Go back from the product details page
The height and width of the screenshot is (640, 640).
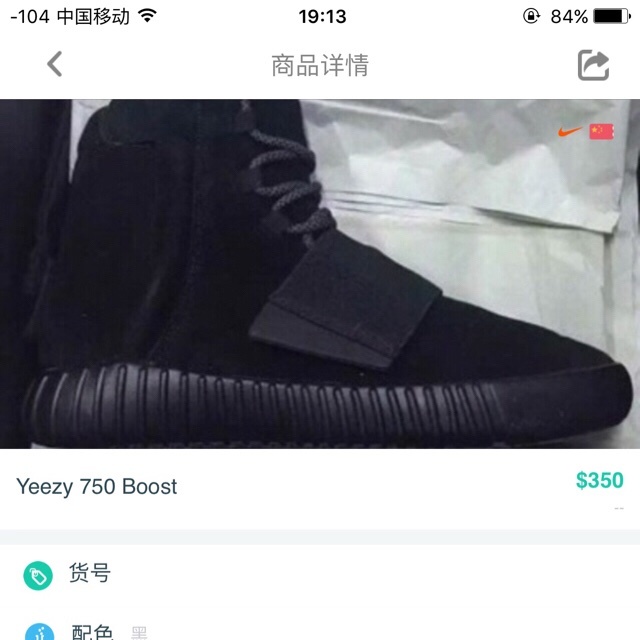[55, 65]
